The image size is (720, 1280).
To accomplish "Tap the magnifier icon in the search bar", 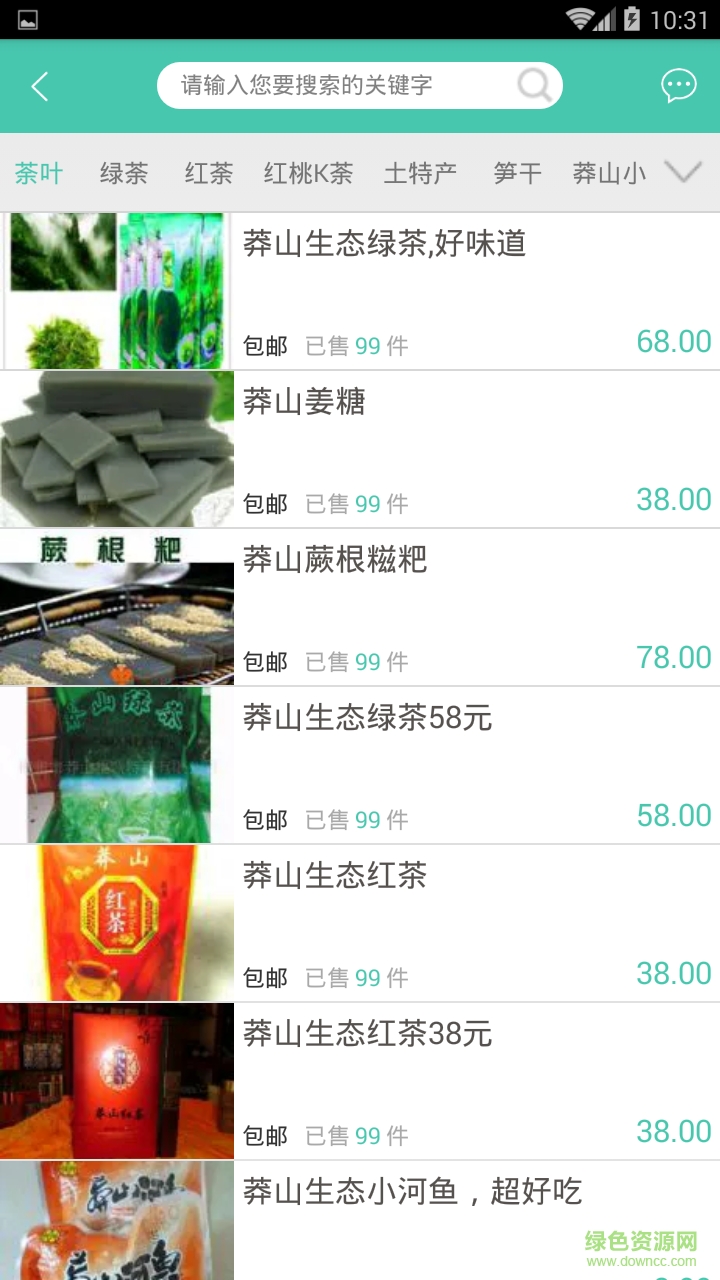I will pyautogui.click(x=533, y=86).
